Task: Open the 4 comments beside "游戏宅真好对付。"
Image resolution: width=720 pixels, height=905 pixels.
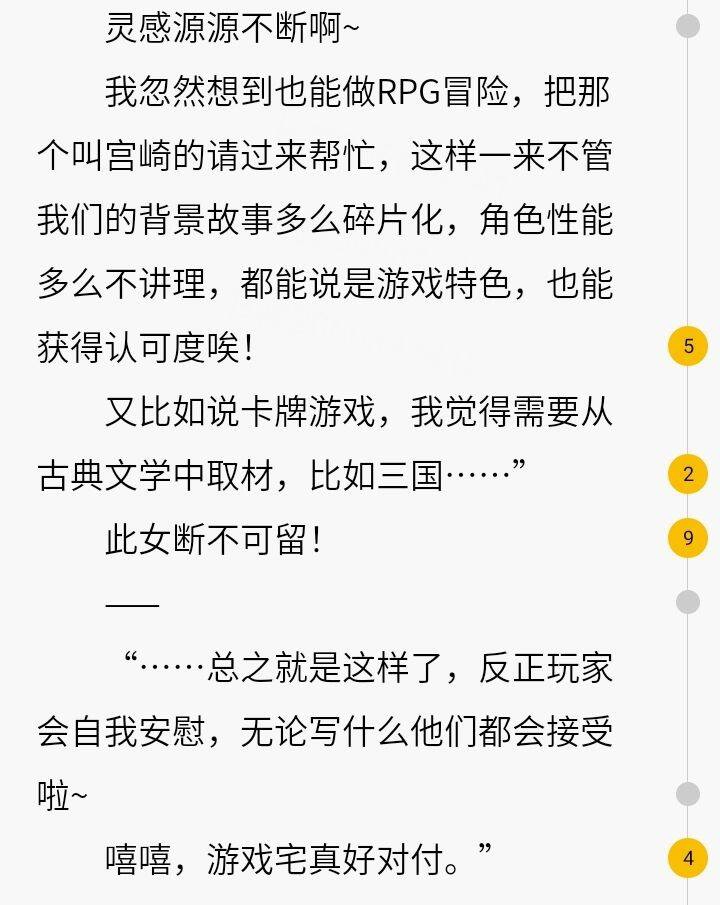Action: [x=687, y=857]
